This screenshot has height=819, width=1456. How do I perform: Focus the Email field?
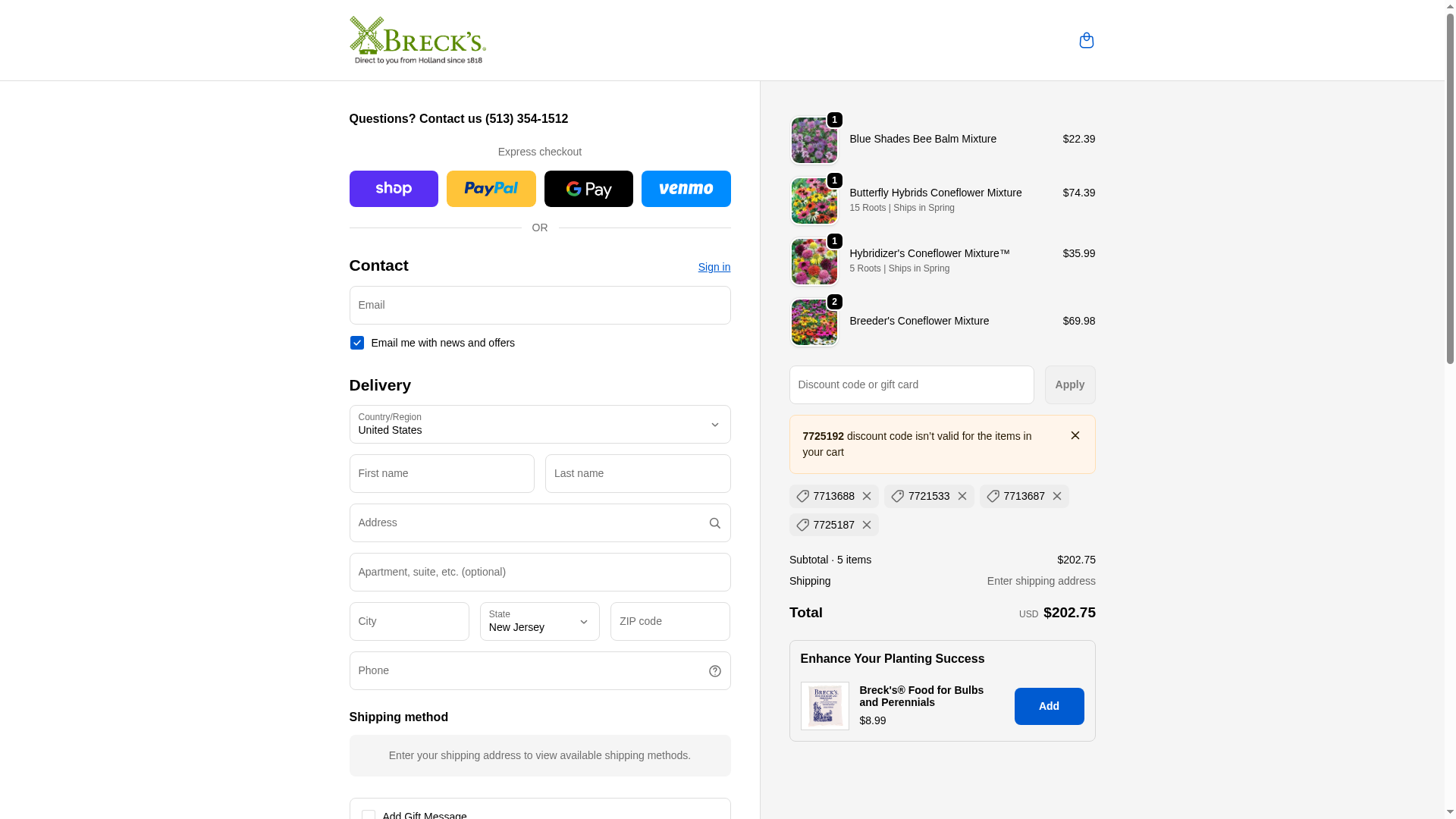coord(539,306)
